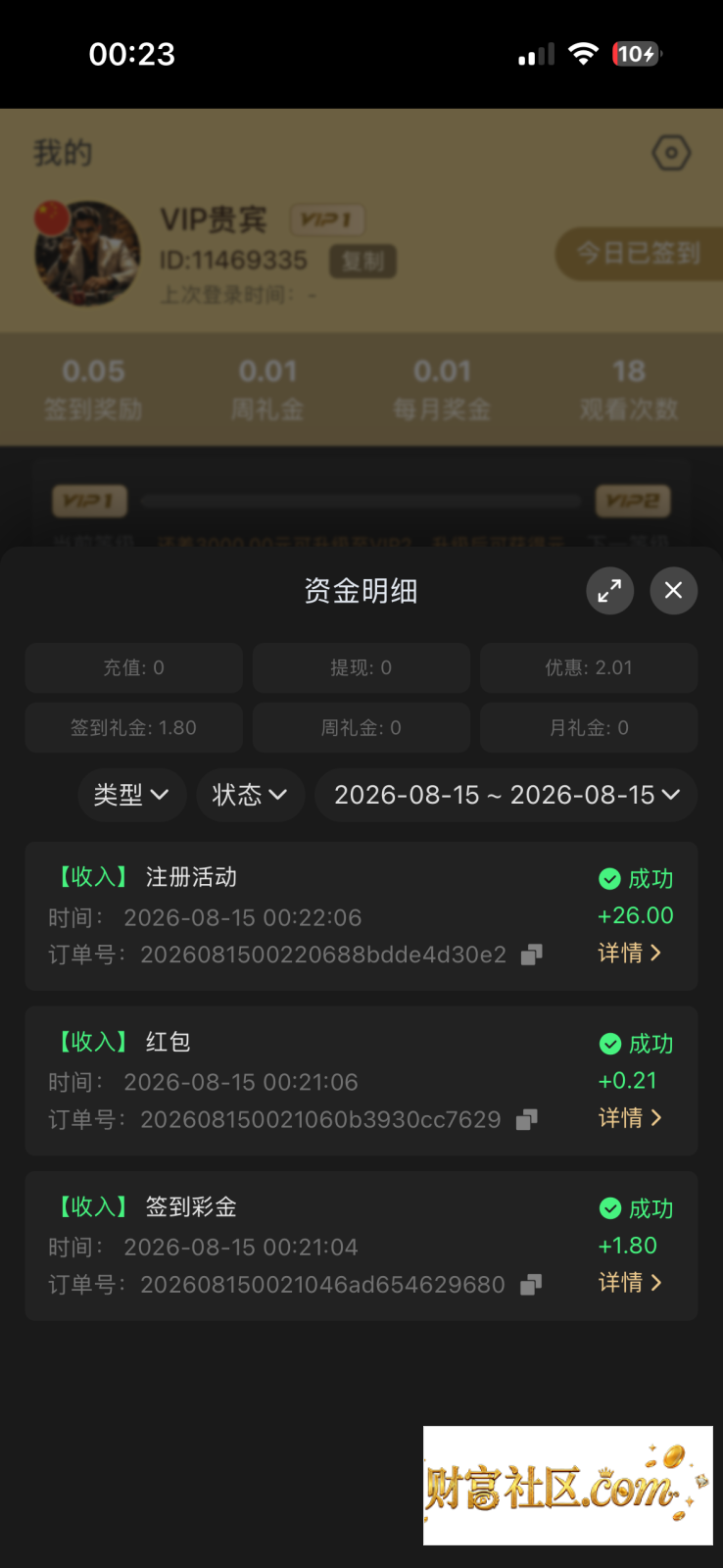Select the 签到礼金 summary chip
Viewport: 723px width, 1568px height.
(134, 727)
